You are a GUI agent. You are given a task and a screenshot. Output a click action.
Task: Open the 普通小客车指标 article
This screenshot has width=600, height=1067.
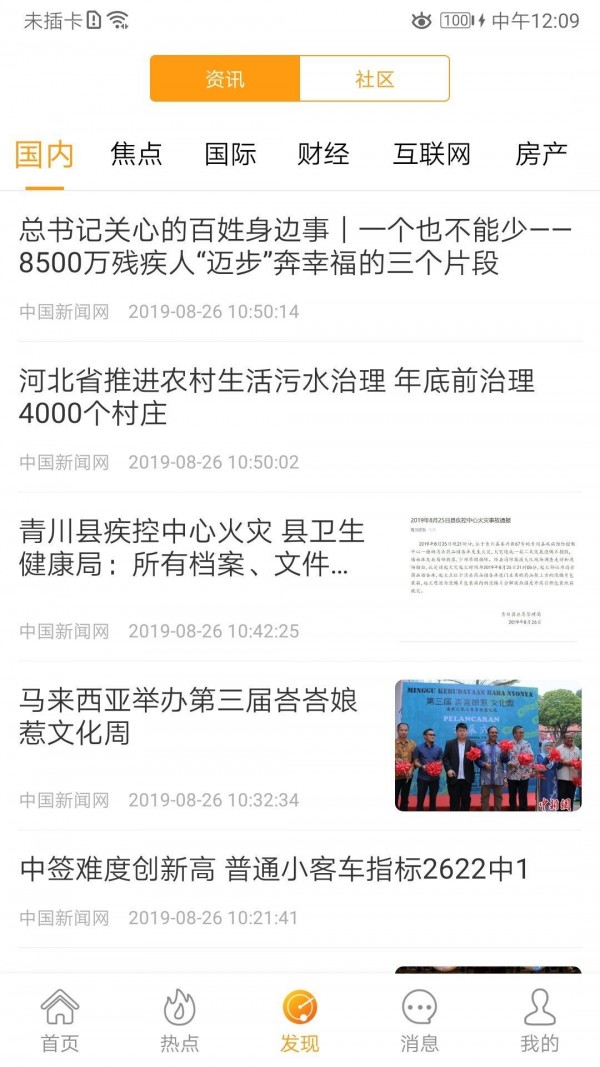click(x=274, y=870)
